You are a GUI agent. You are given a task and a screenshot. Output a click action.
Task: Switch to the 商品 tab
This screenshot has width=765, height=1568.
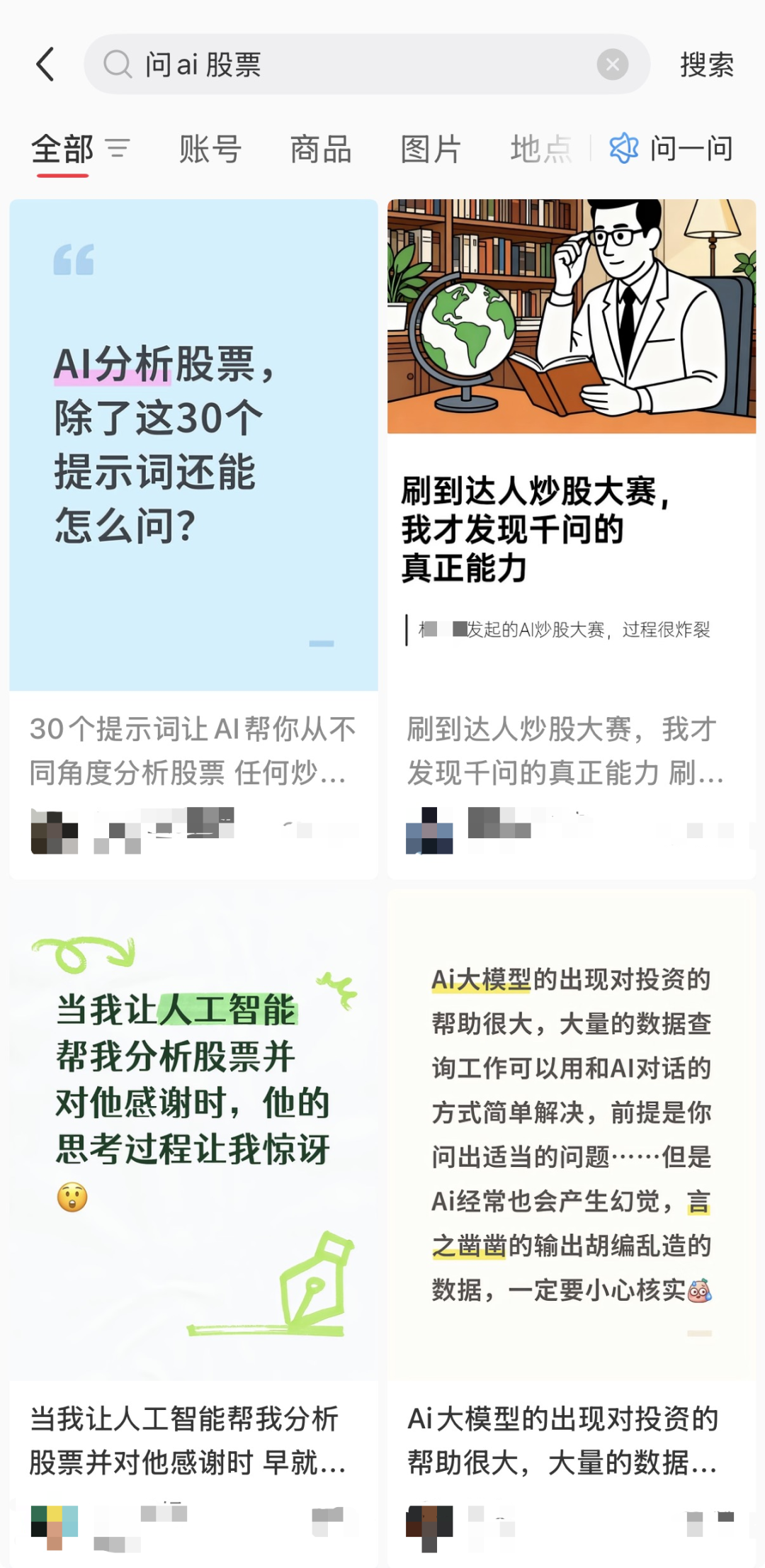[x=320, y=149]
